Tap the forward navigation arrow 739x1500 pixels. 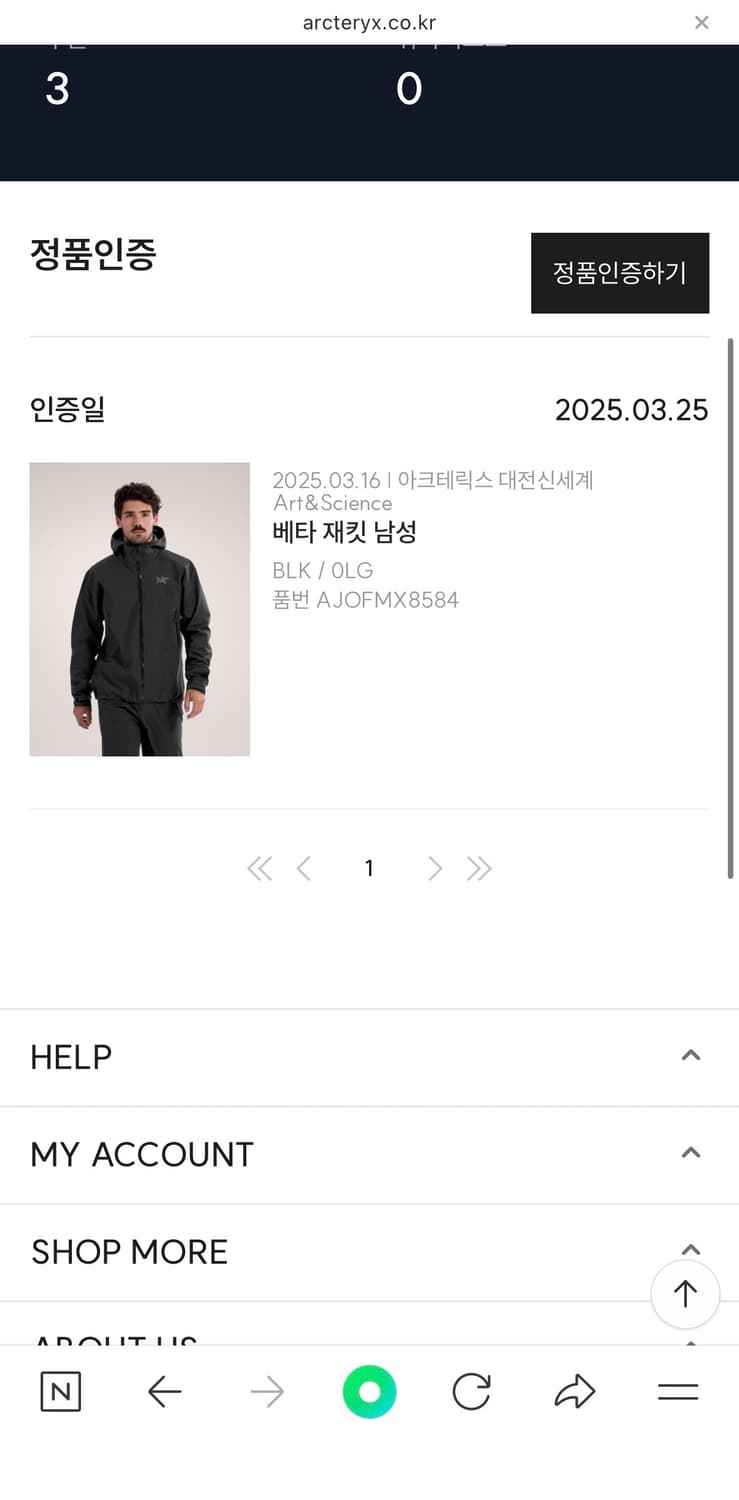point(267,1391)
